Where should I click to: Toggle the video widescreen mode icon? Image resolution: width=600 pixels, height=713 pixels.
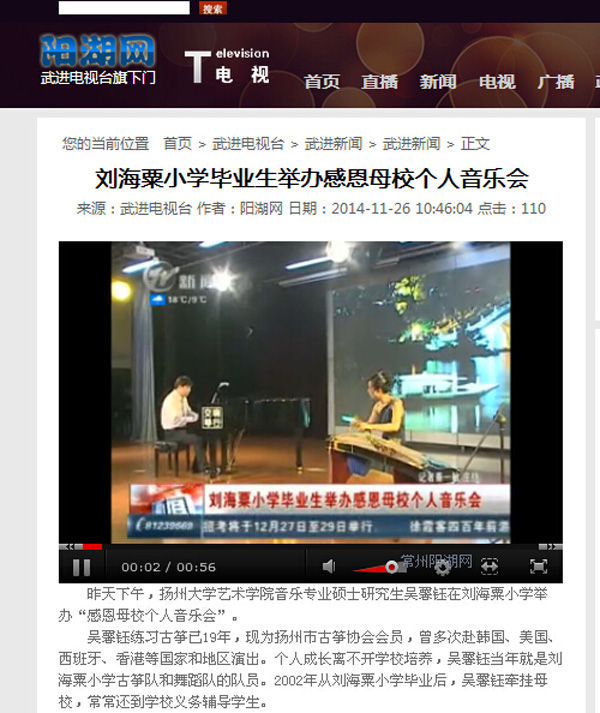pyautogui.click(x=490, y=567)
